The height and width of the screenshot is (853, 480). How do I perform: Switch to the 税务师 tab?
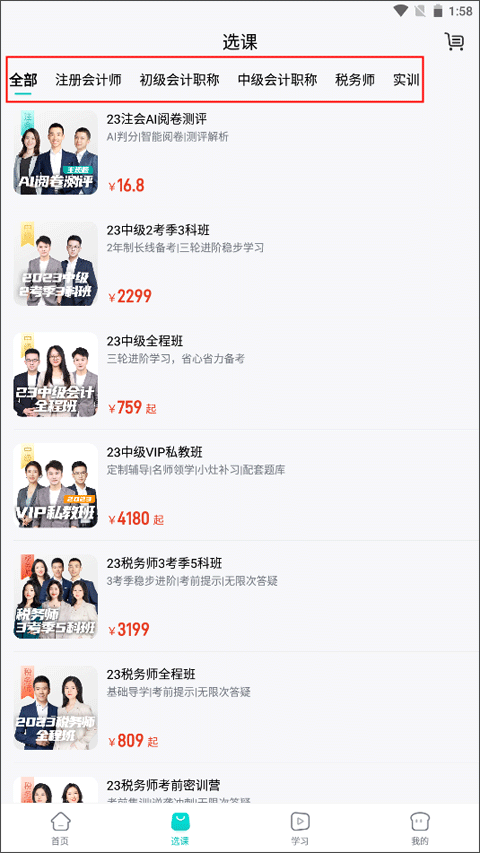tap(355, 81)
